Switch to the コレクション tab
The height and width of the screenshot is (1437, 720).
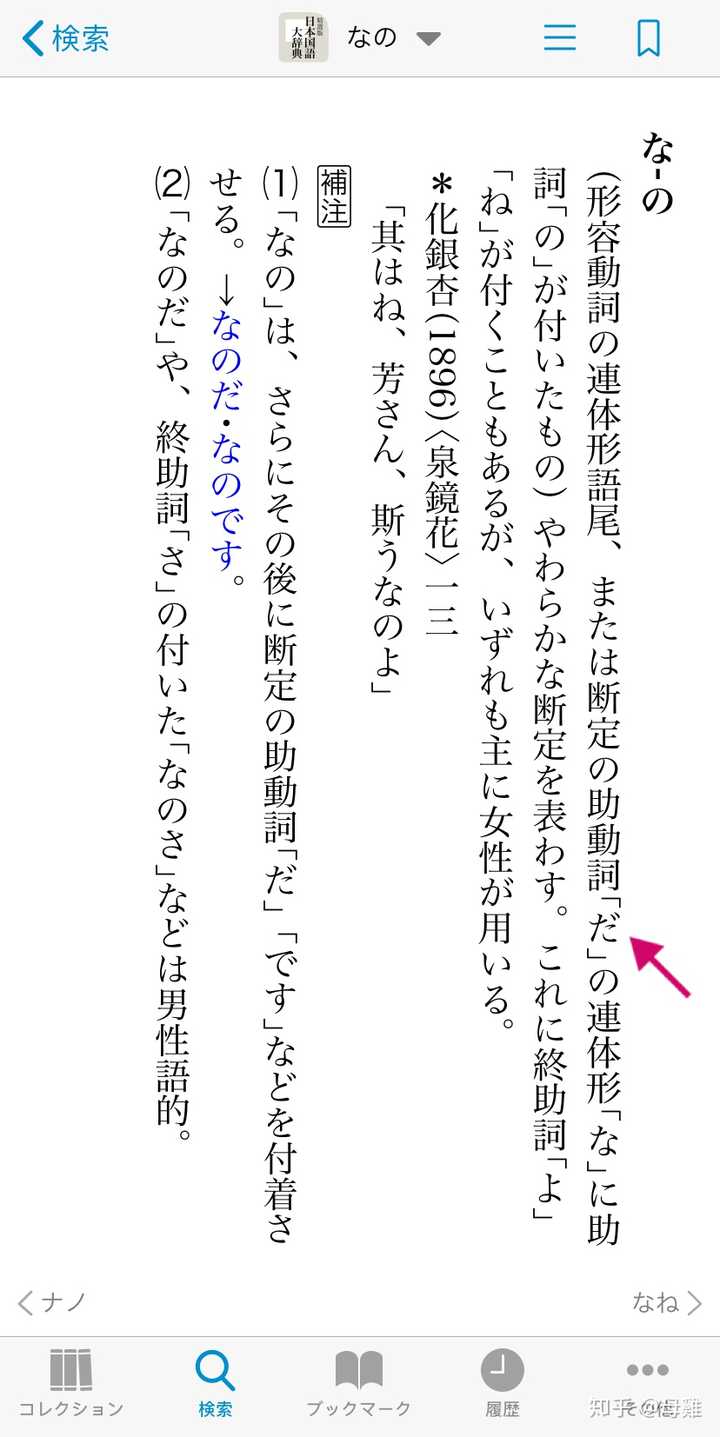point(71,1383)
